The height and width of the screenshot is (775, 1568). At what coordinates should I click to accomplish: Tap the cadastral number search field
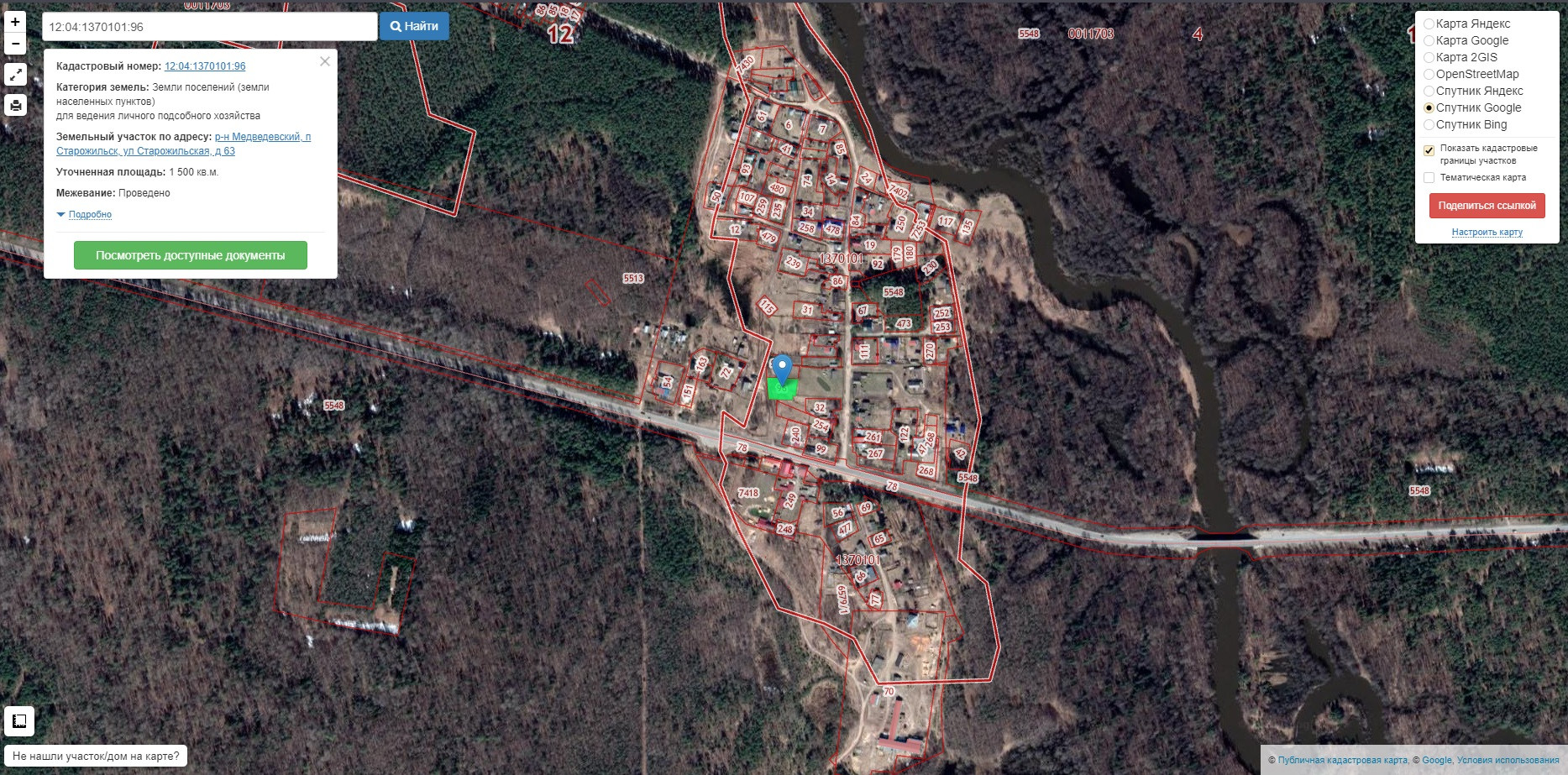click(x=209, y=27)
